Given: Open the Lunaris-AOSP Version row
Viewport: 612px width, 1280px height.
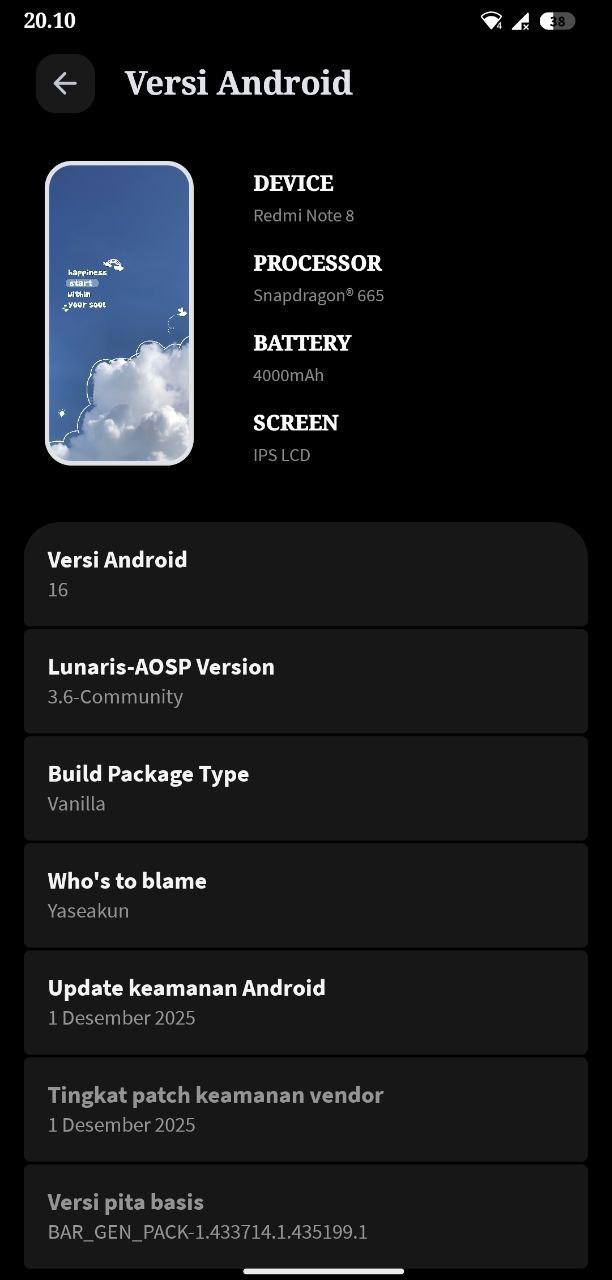Looking at the screenshot, I should click(305, 681).
